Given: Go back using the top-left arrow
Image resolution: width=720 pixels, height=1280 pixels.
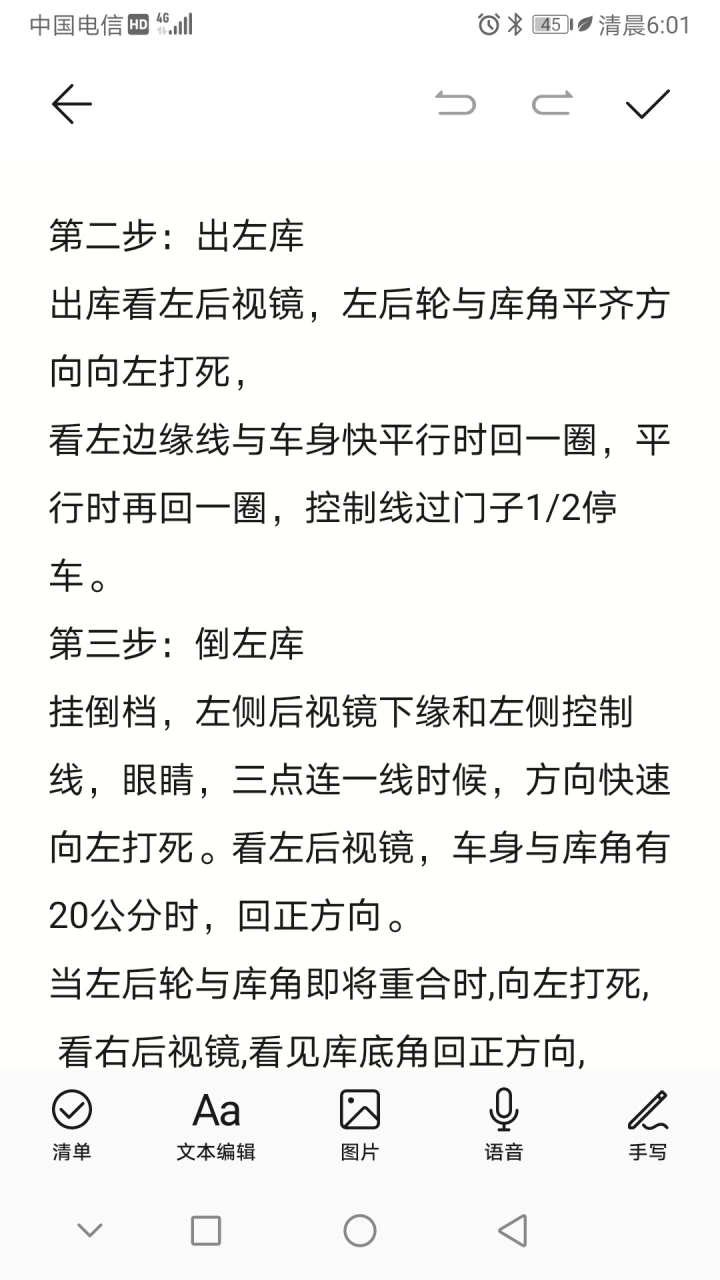Looking at the screenshot, I should (x=72, y=104).
